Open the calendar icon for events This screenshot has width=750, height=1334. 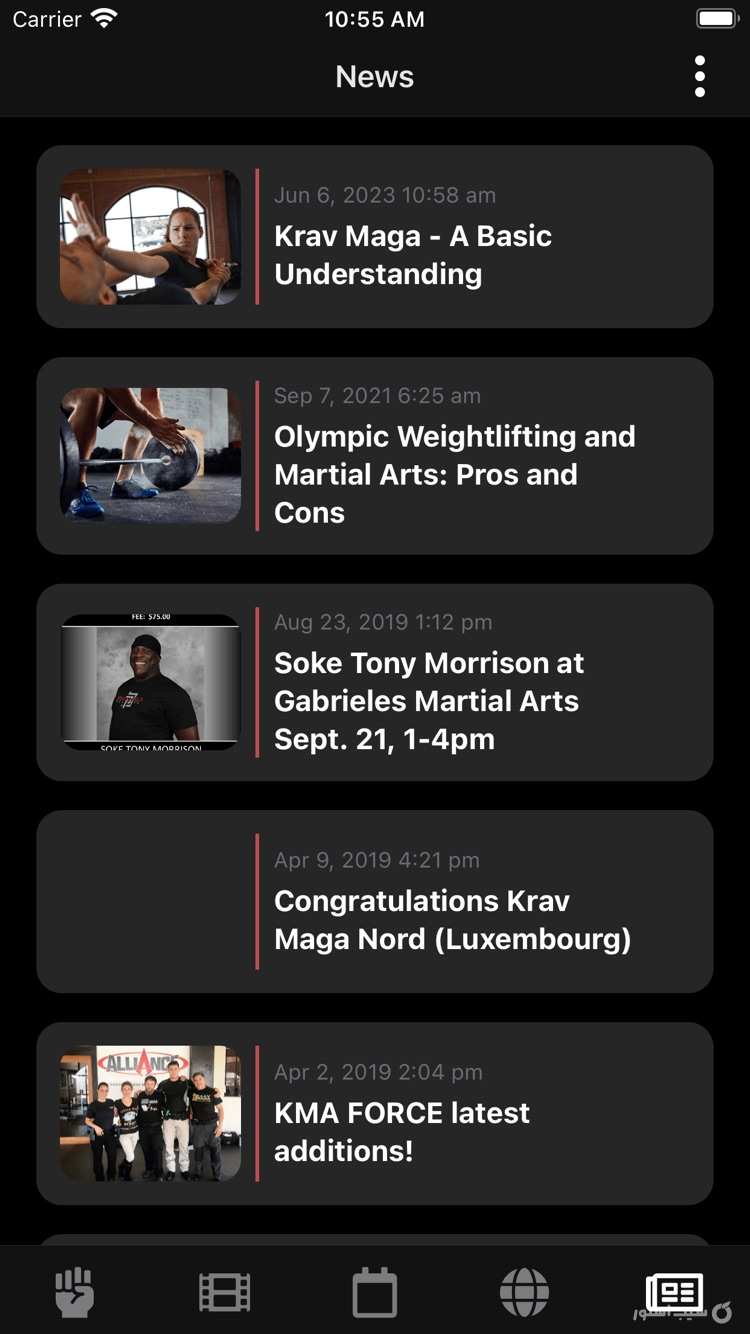[x=374, y=1291]
